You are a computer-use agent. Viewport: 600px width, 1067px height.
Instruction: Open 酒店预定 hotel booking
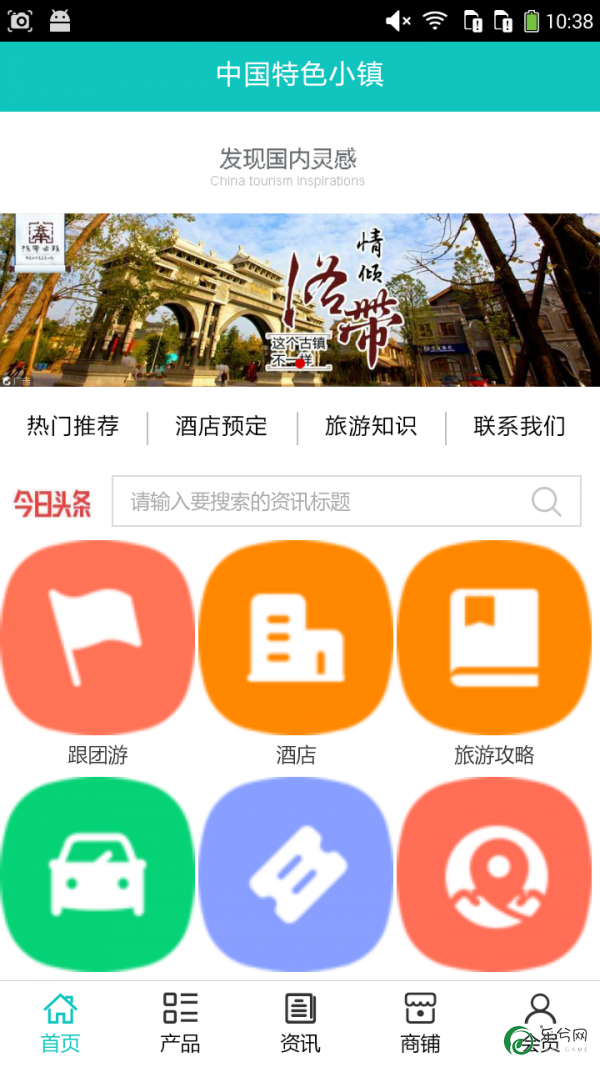221,427
